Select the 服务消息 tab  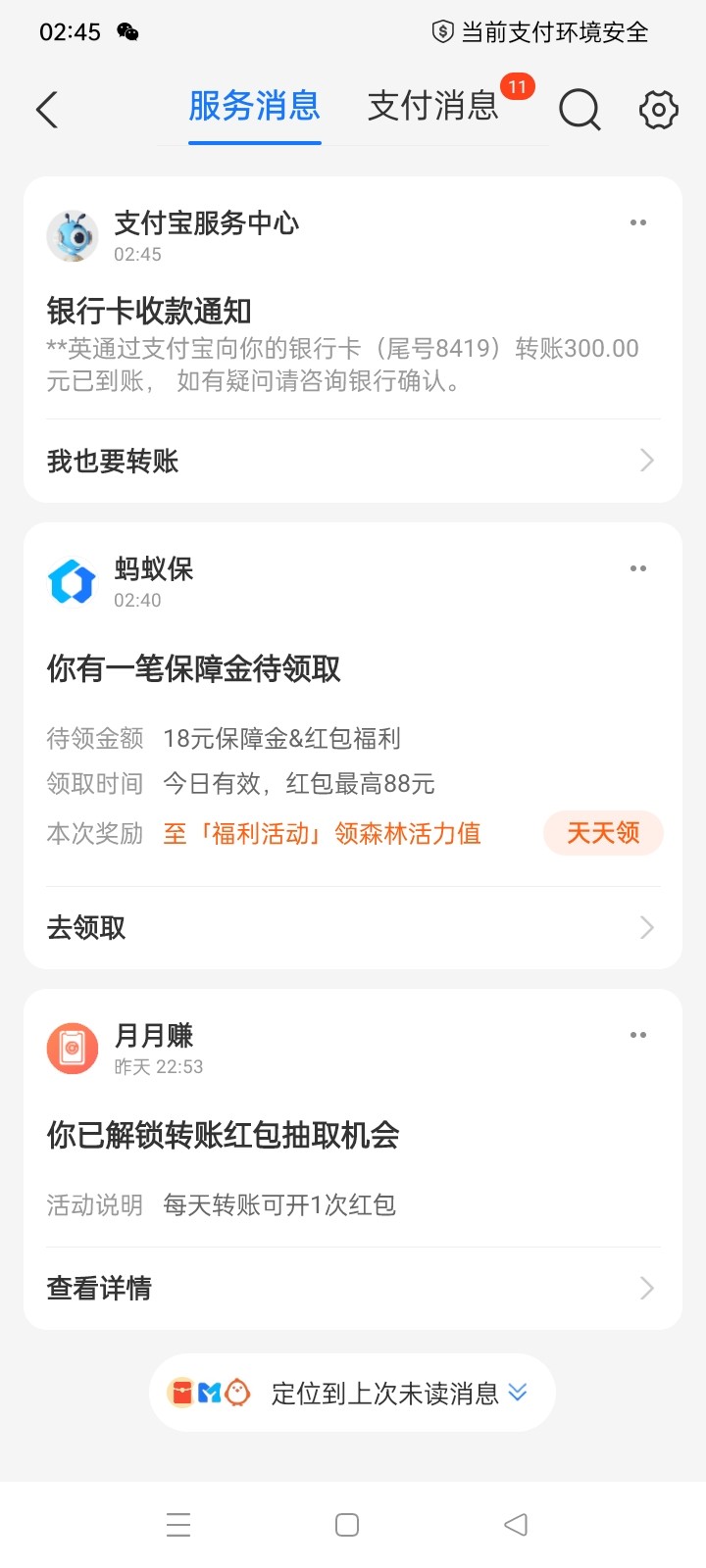tap(255, 106)
